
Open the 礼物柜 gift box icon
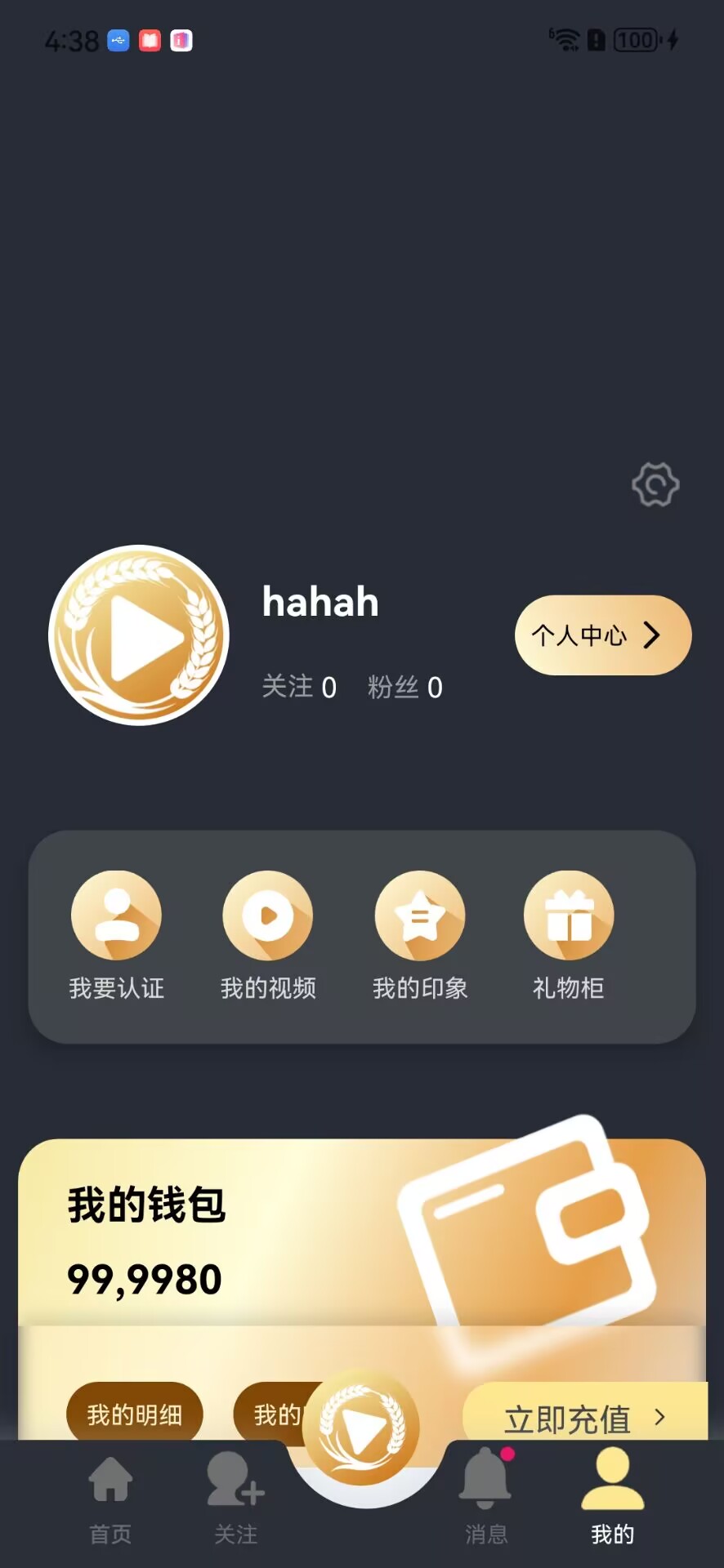[570, 915]
